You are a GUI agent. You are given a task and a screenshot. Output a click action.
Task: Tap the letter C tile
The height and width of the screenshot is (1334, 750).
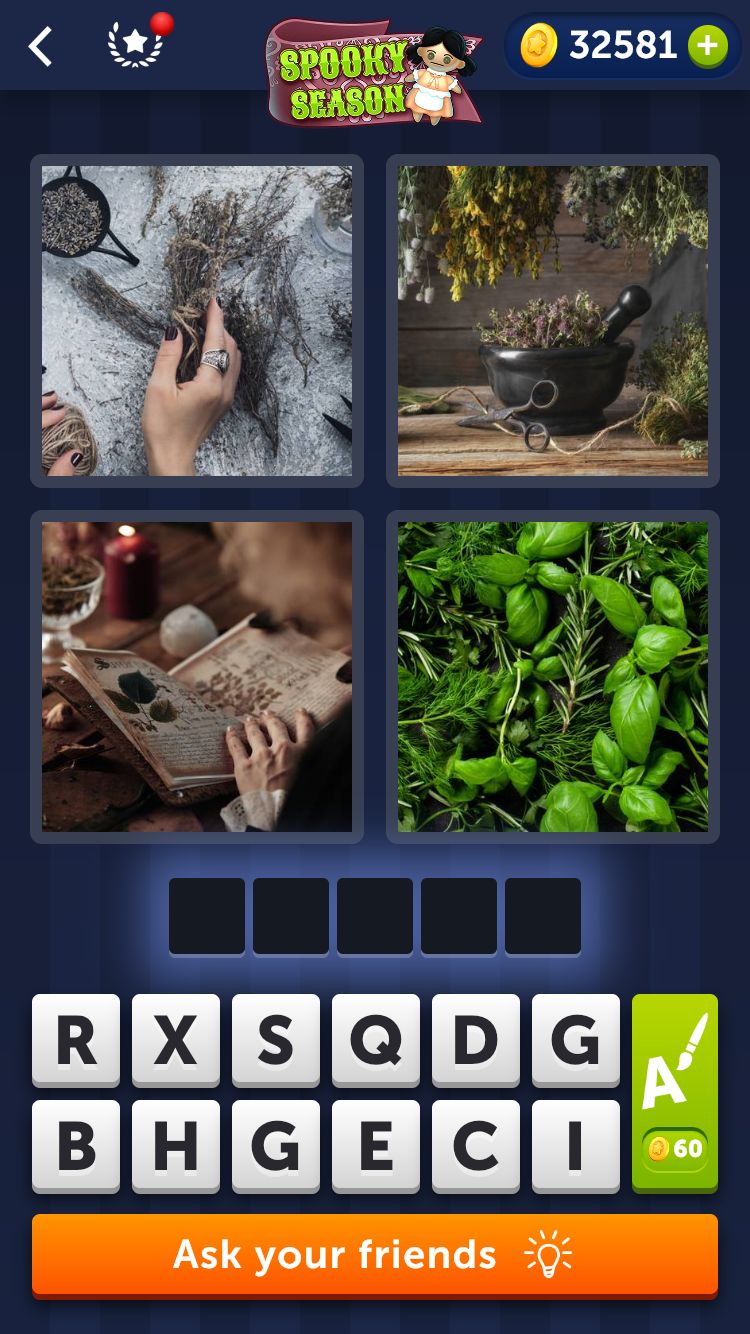point(476,1146)
